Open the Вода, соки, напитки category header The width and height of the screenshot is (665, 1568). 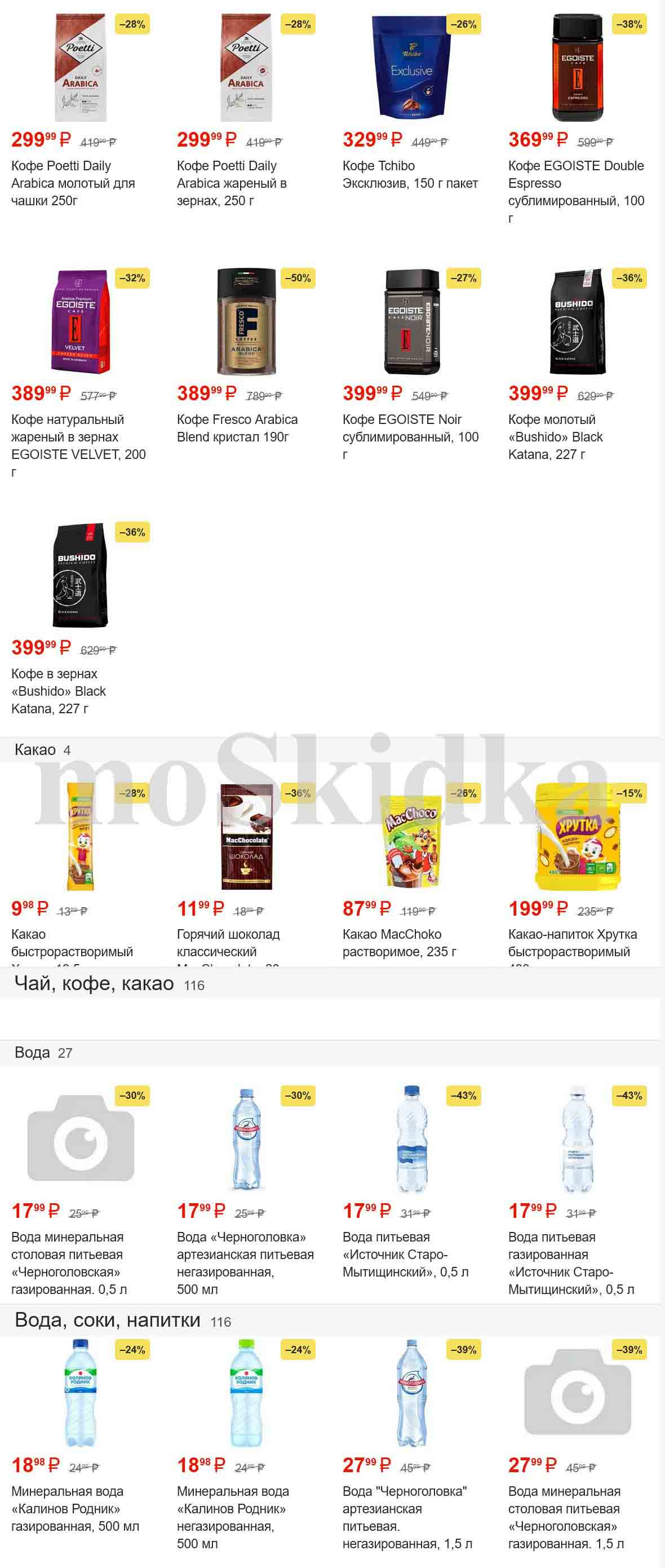[108, 1320]
